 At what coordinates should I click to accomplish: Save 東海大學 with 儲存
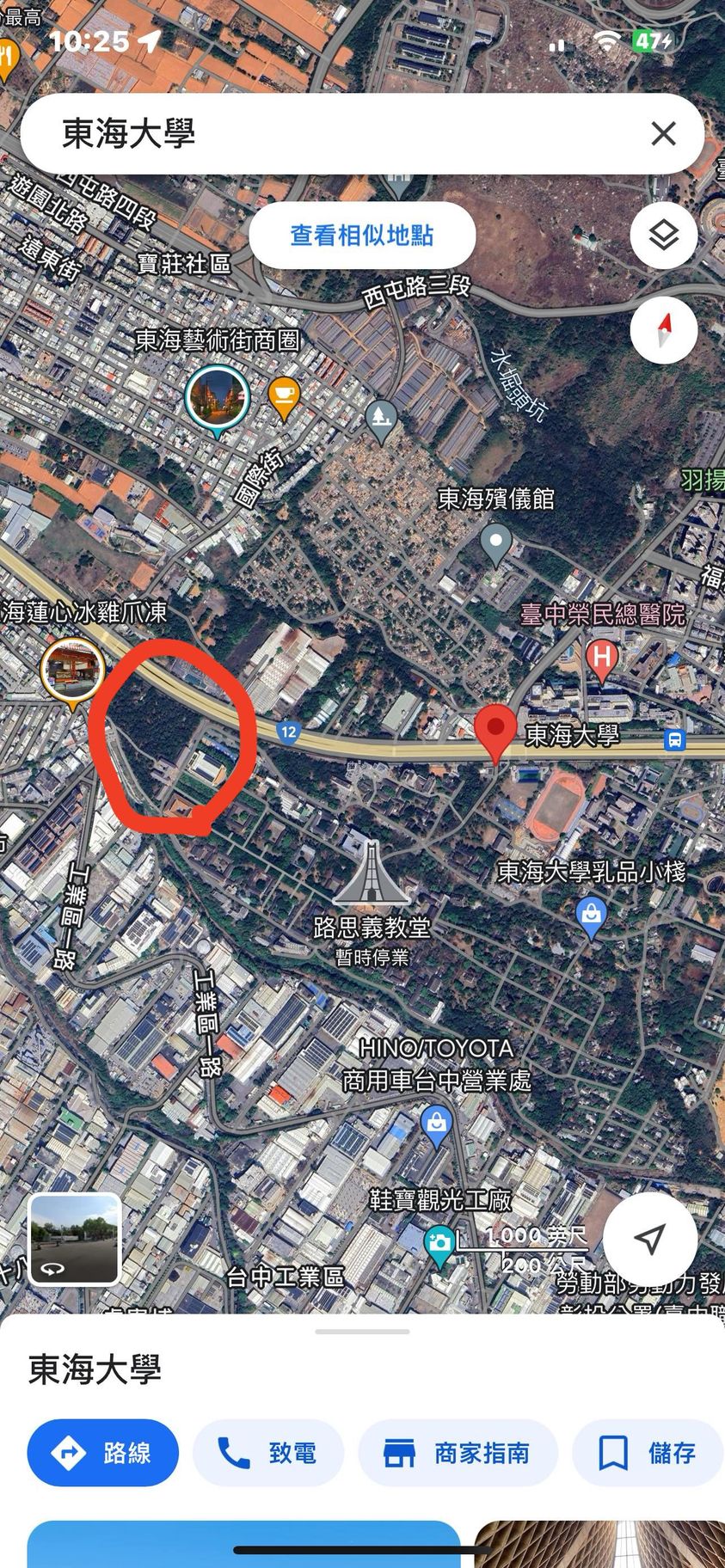coord(647,1453)
